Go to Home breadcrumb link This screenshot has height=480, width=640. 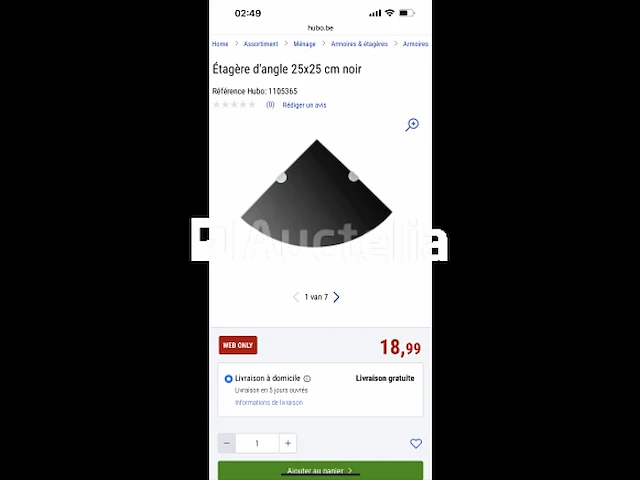220,44
